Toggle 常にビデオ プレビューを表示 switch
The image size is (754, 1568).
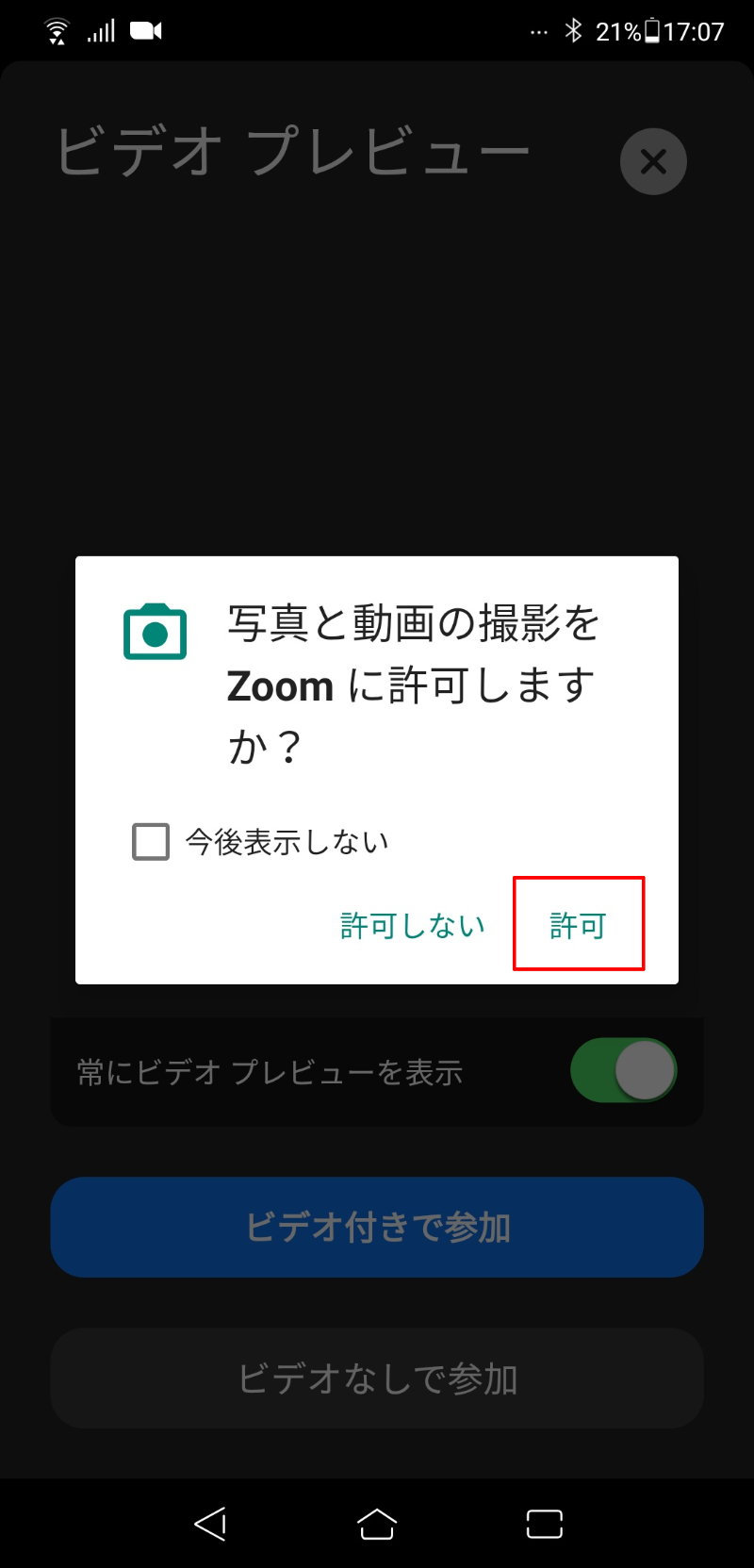[x=623, y=1070]
